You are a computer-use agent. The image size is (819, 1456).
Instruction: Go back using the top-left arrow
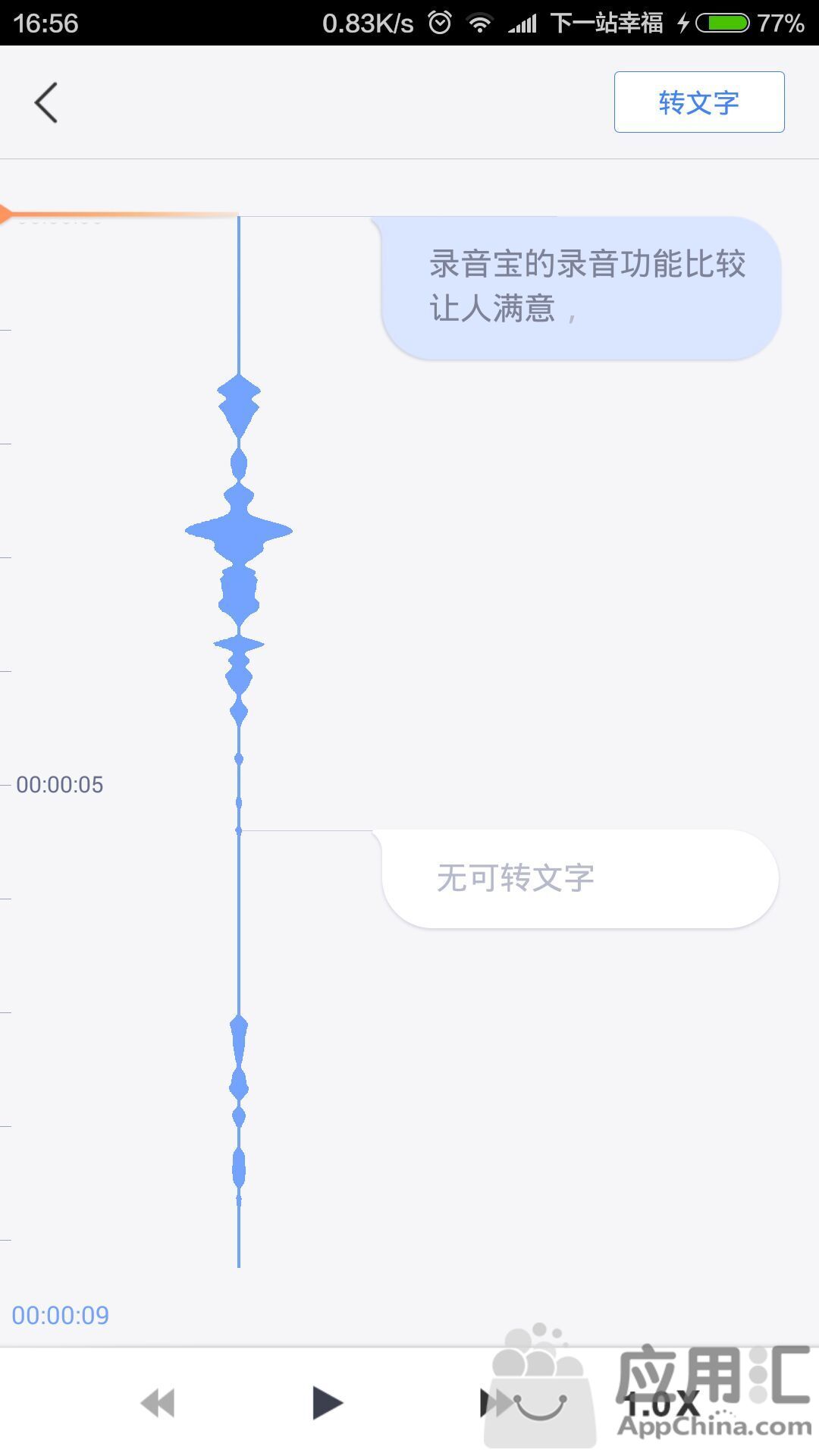[x=46, y=102]
